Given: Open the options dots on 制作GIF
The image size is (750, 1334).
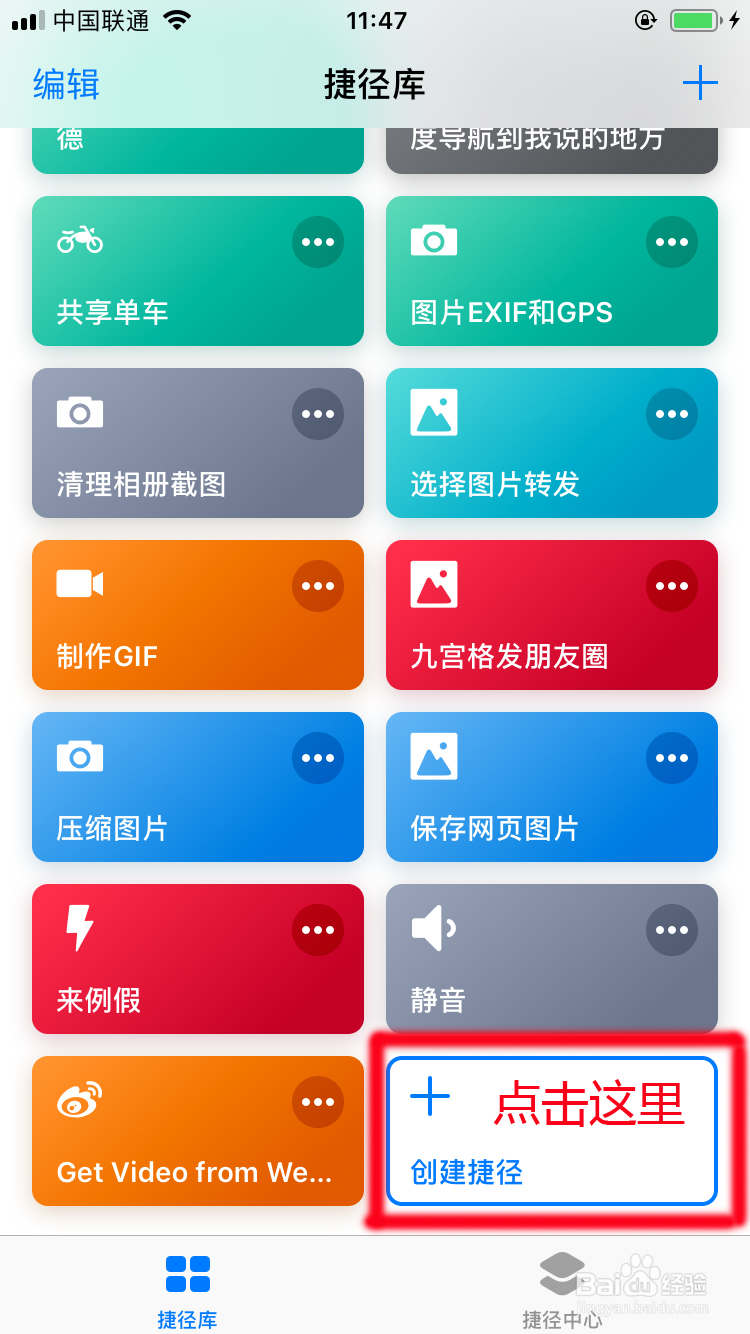Looking at the screenshot, I should (318, 586).
